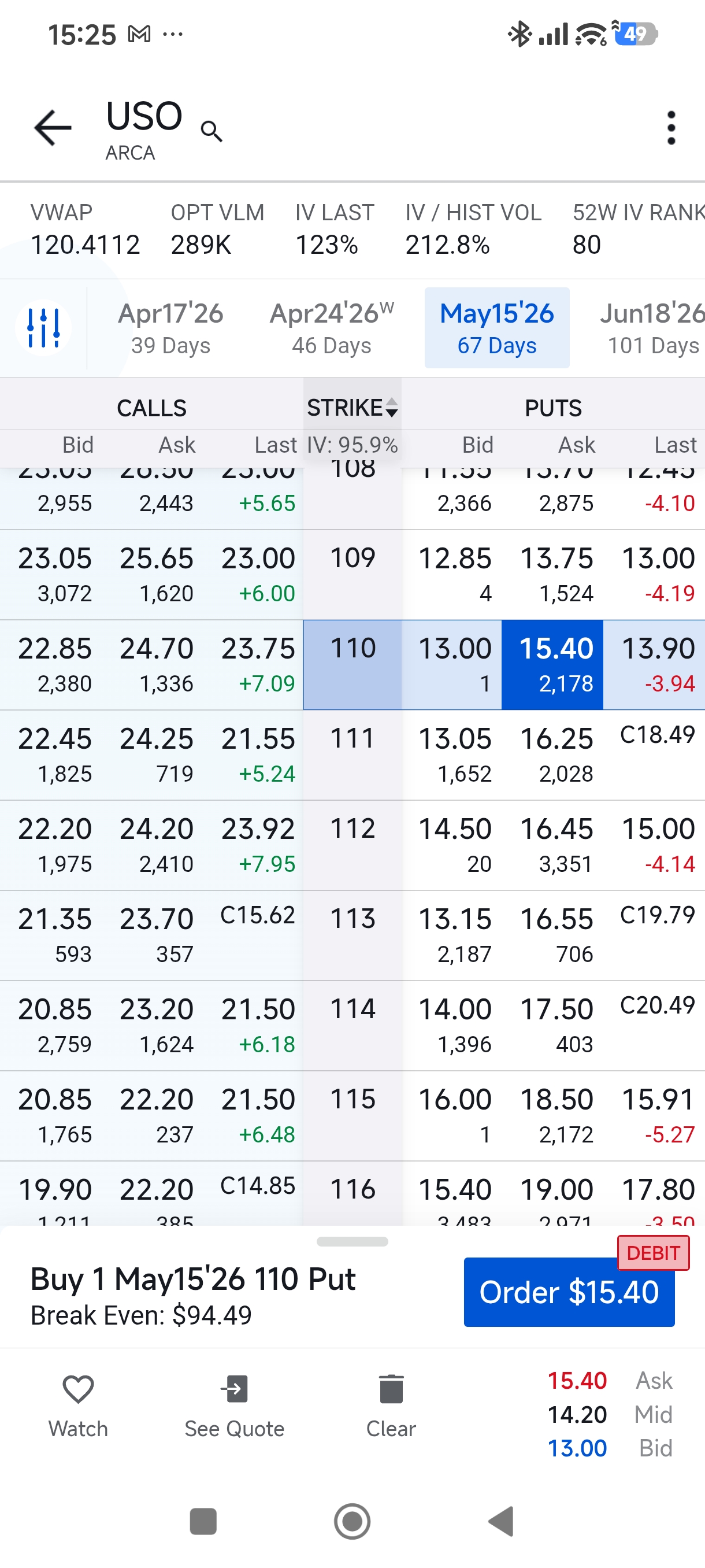Choose the Jun18'26 expiration tab
This screenshot has width=705, height=1568.
(x=651, y=328)
